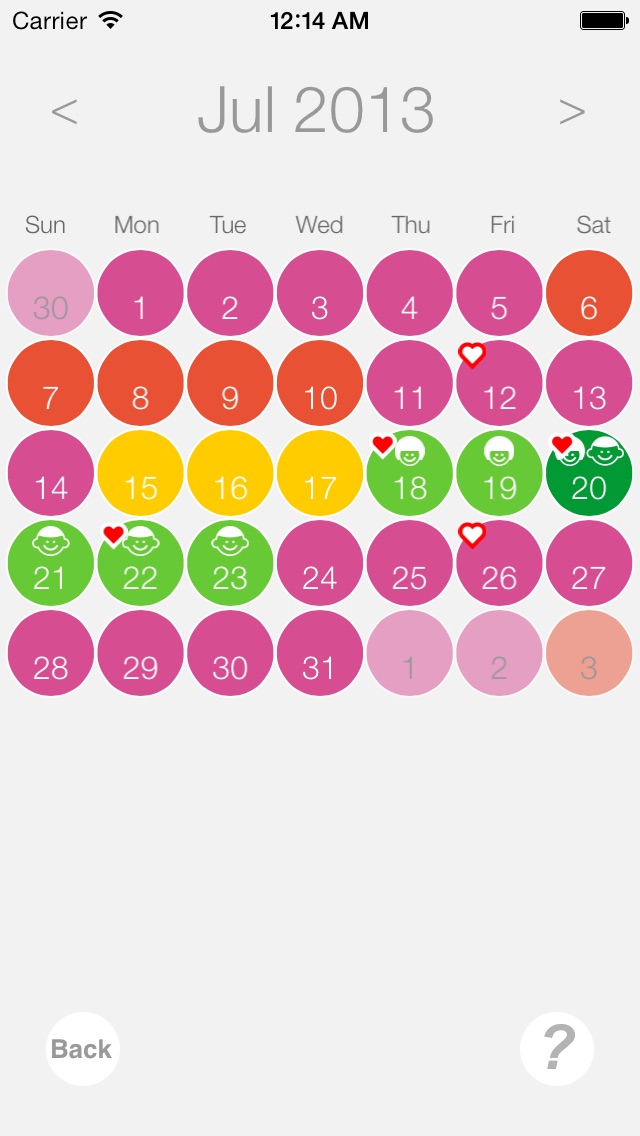Select July 6 on the calendar
Screen dimensions: 640x1136
tap(589, 293)
